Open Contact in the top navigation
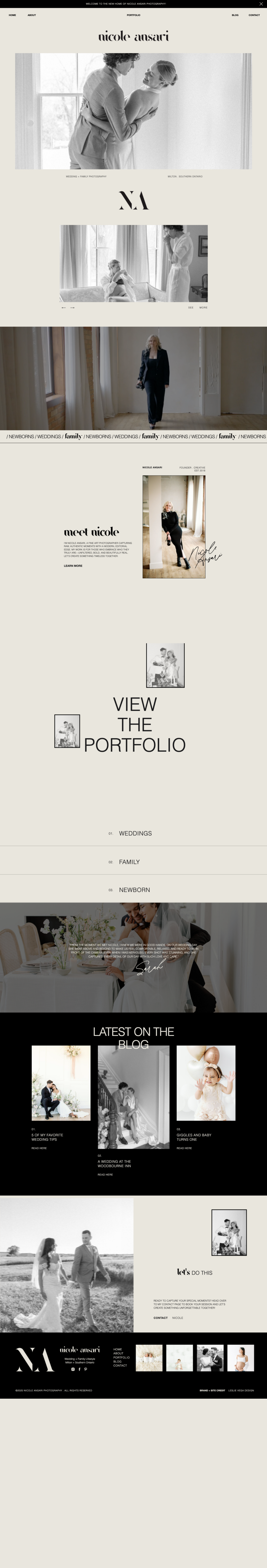 pos(254,15)
